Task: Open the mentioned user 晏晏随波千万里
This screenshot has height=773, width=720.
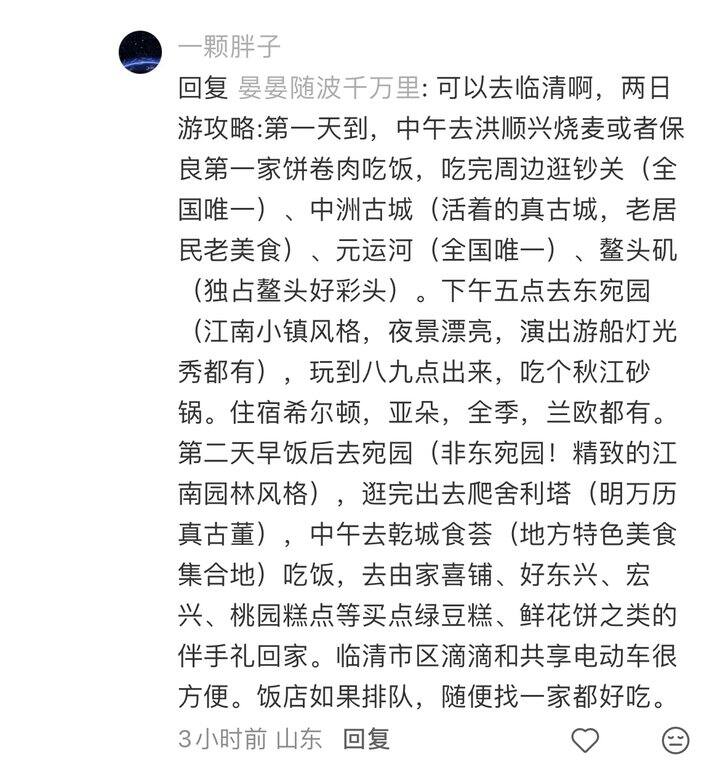Action: point(329,88)
